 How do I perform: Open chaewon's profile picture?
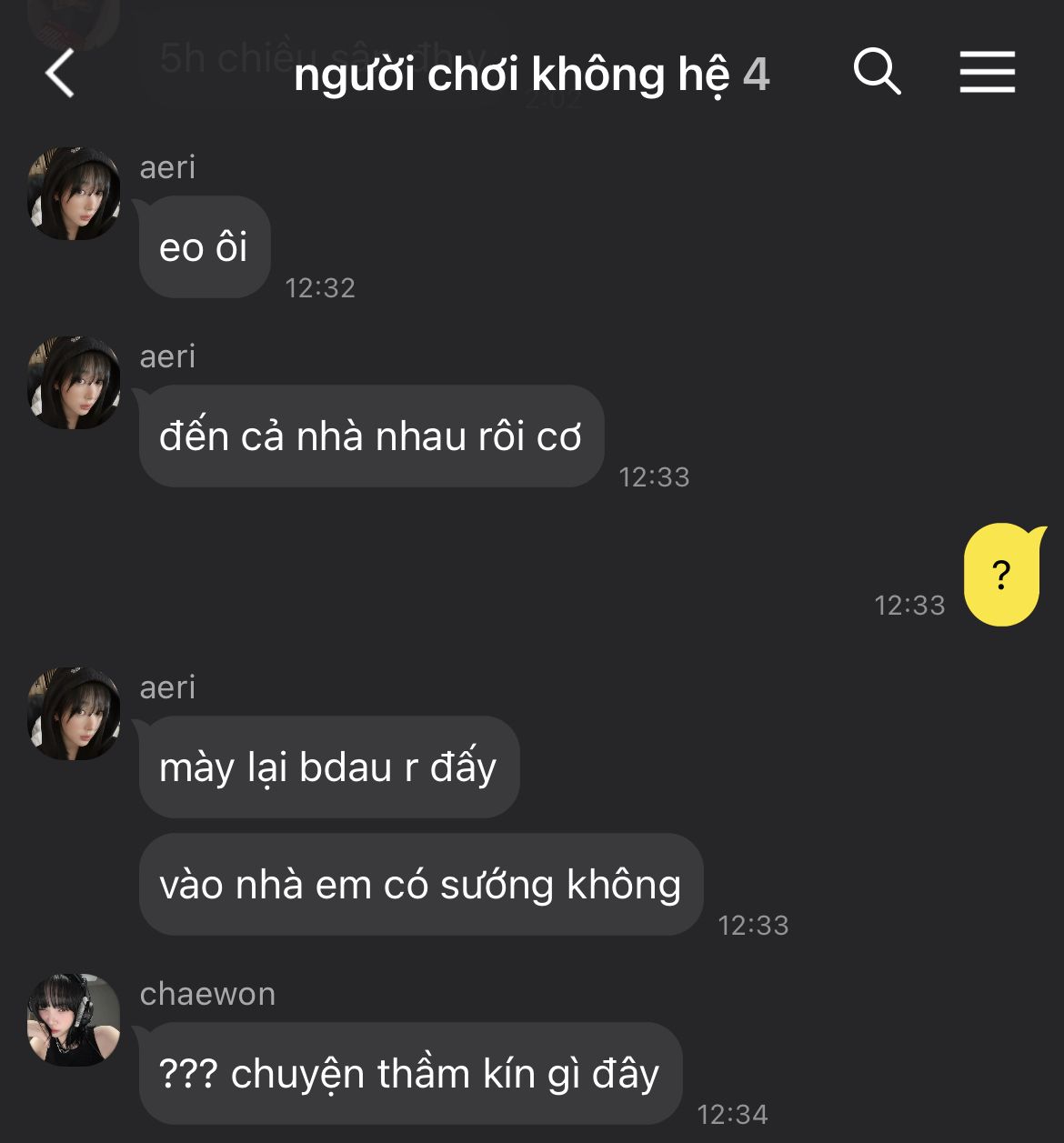(x=74, y=1019)
